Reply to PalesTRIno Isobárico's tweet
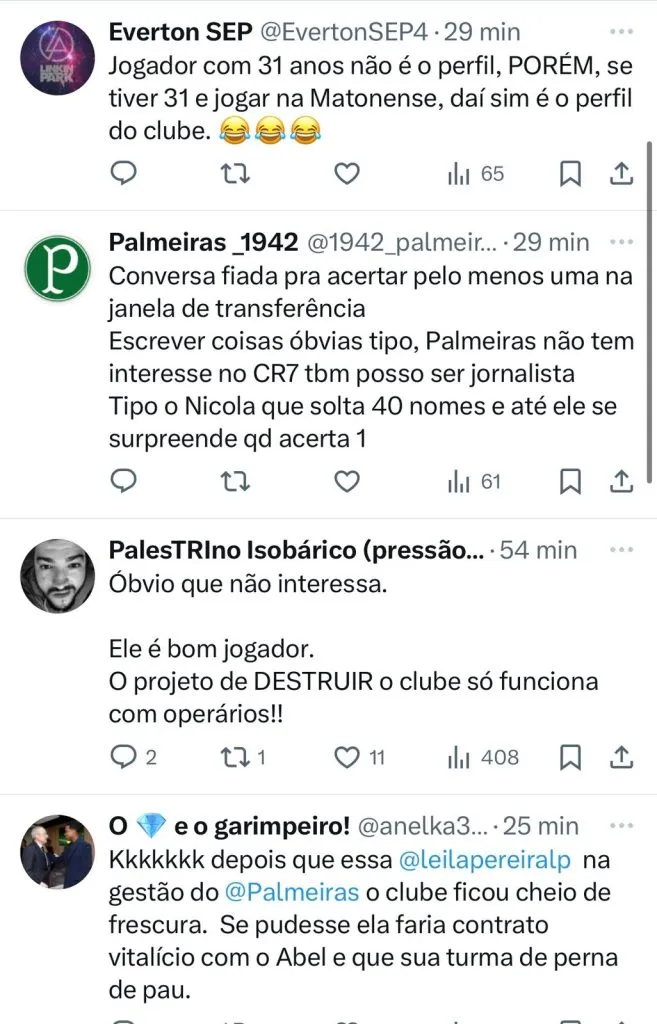657x1024 pixels. pos(122,757)
